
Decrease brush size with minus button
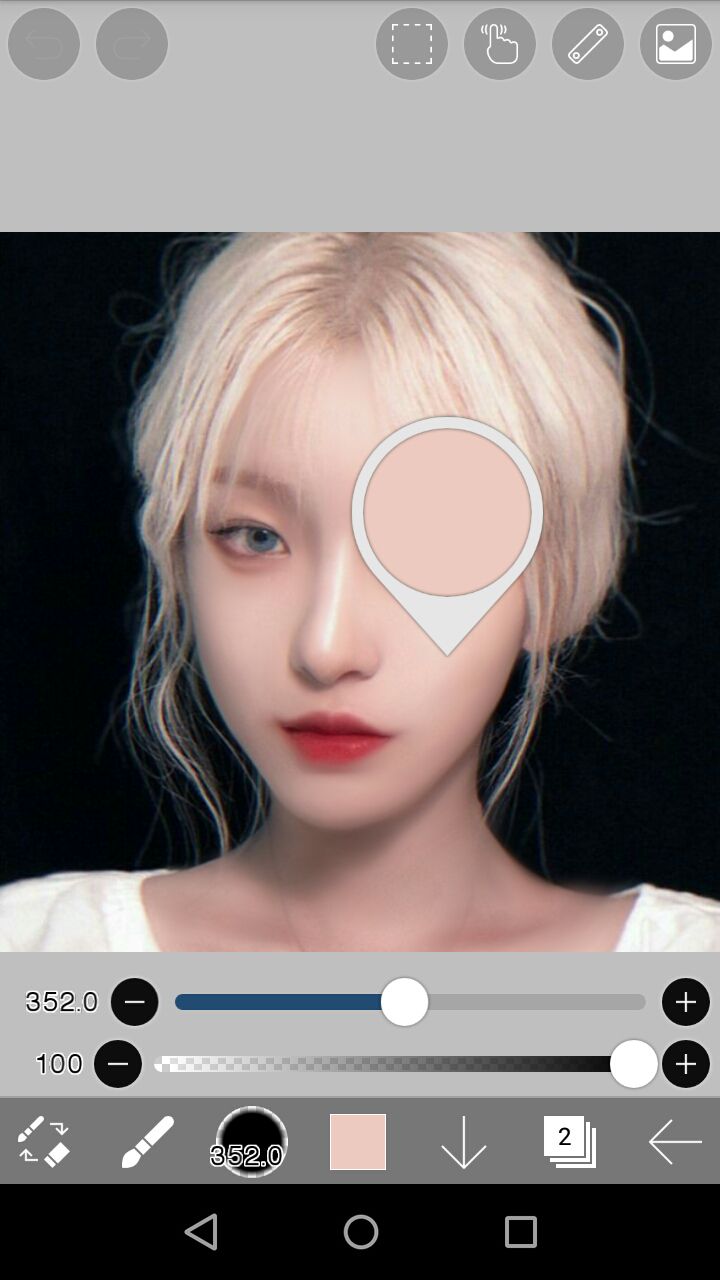click(x=135, y=1002)
